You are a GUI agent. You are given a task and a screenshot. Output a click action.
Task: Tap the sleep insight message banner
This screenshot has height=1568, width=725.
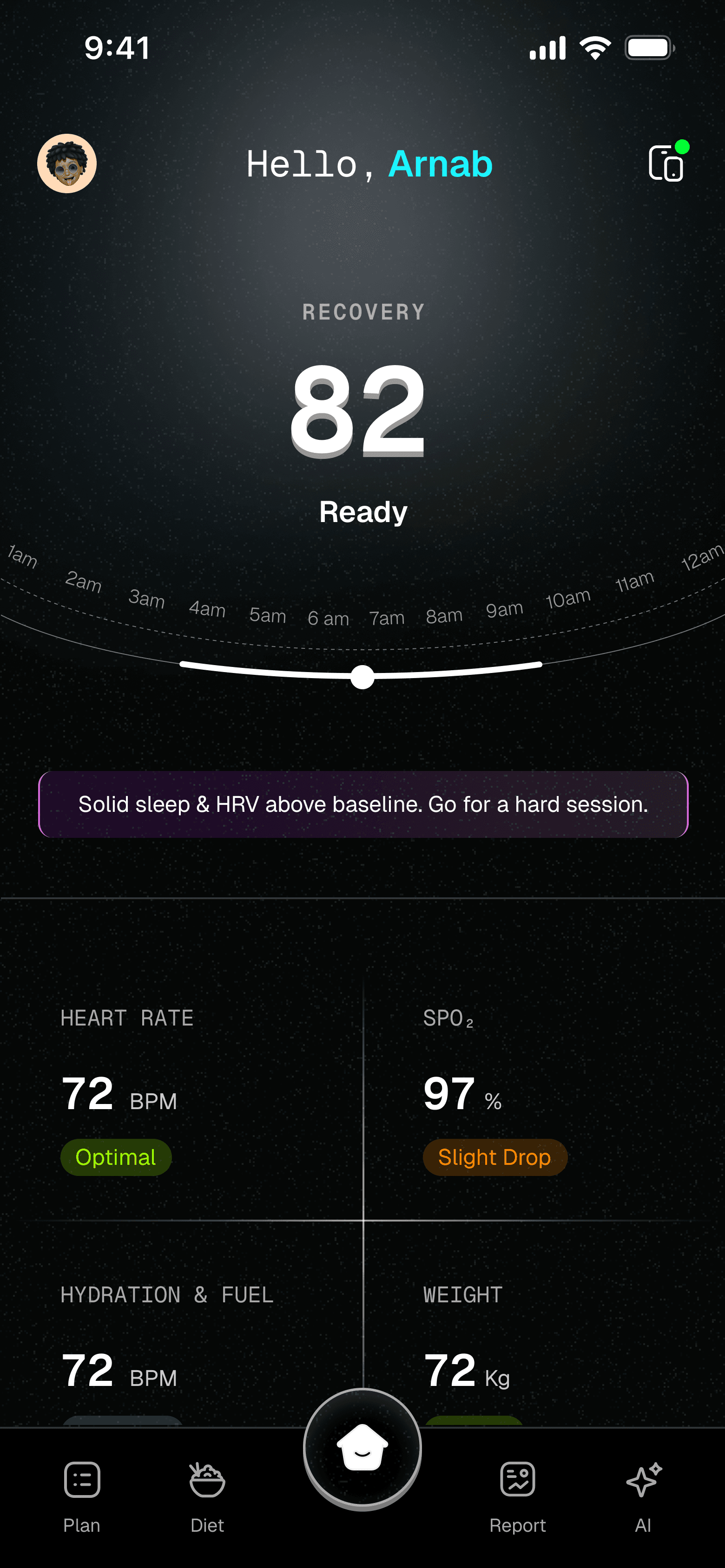pyautogui.click(x=362, y=804)
